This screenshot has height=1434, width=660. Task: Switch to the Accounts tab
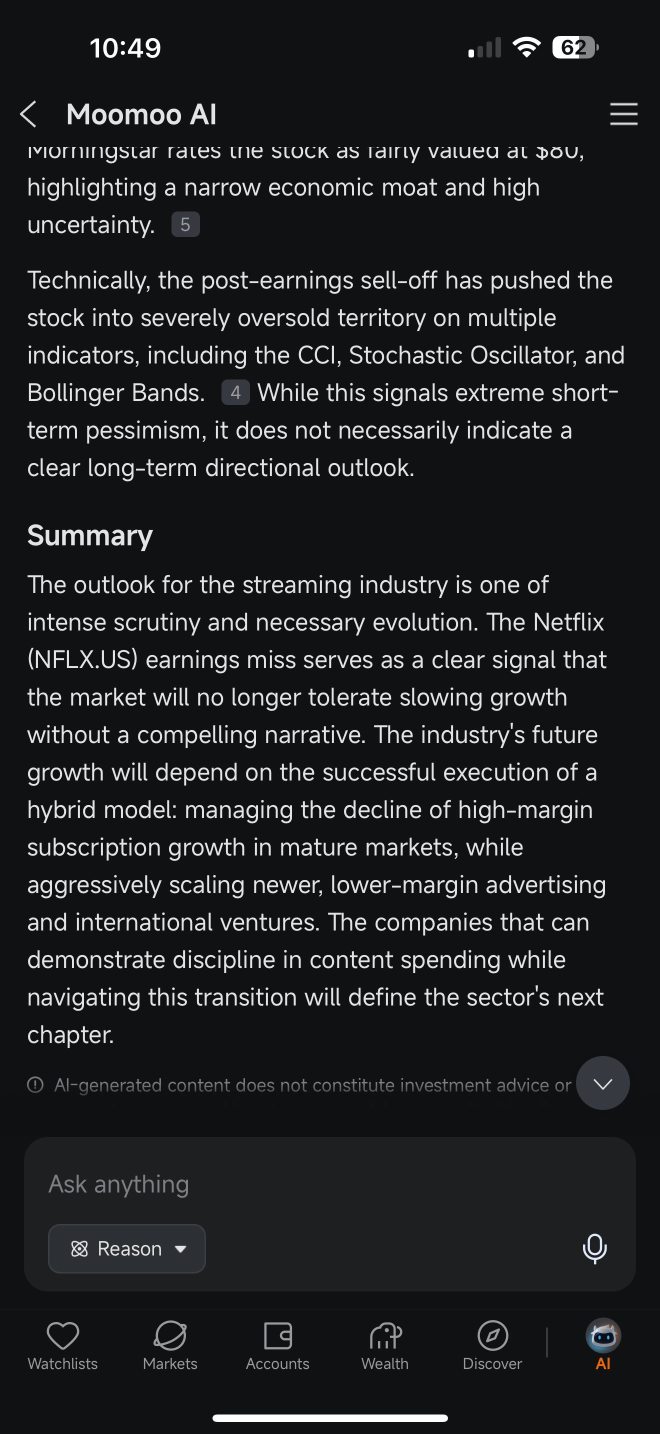277,1345
